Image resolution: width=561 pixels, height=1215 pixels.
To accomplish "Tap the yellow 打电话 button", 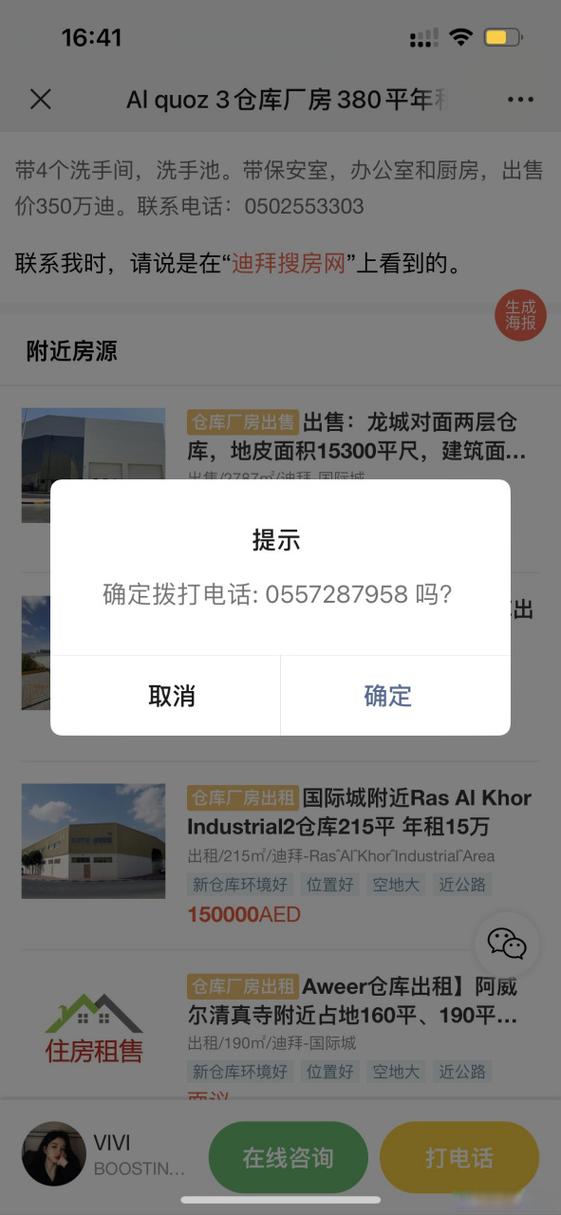I will click(459, 1157).
